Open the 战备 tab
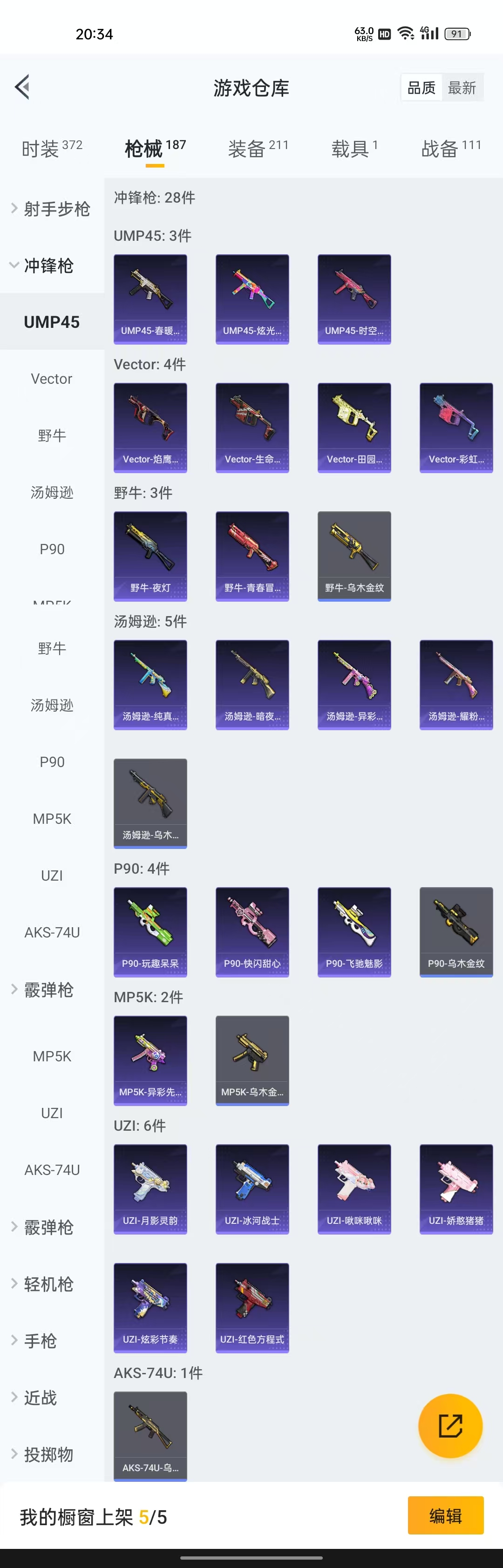Image resolution: width=503 pixels, height=1568 pixels. pos(451,148)
